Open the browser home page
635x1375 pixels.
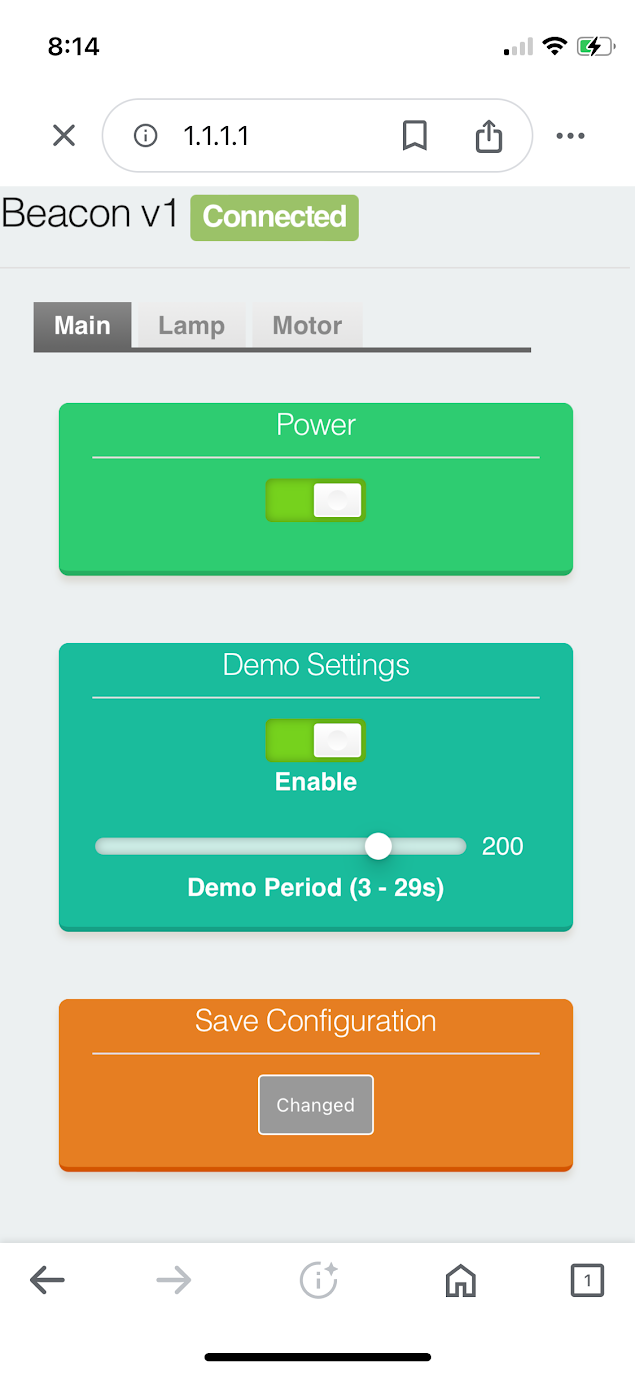(x=460, y=1280)
